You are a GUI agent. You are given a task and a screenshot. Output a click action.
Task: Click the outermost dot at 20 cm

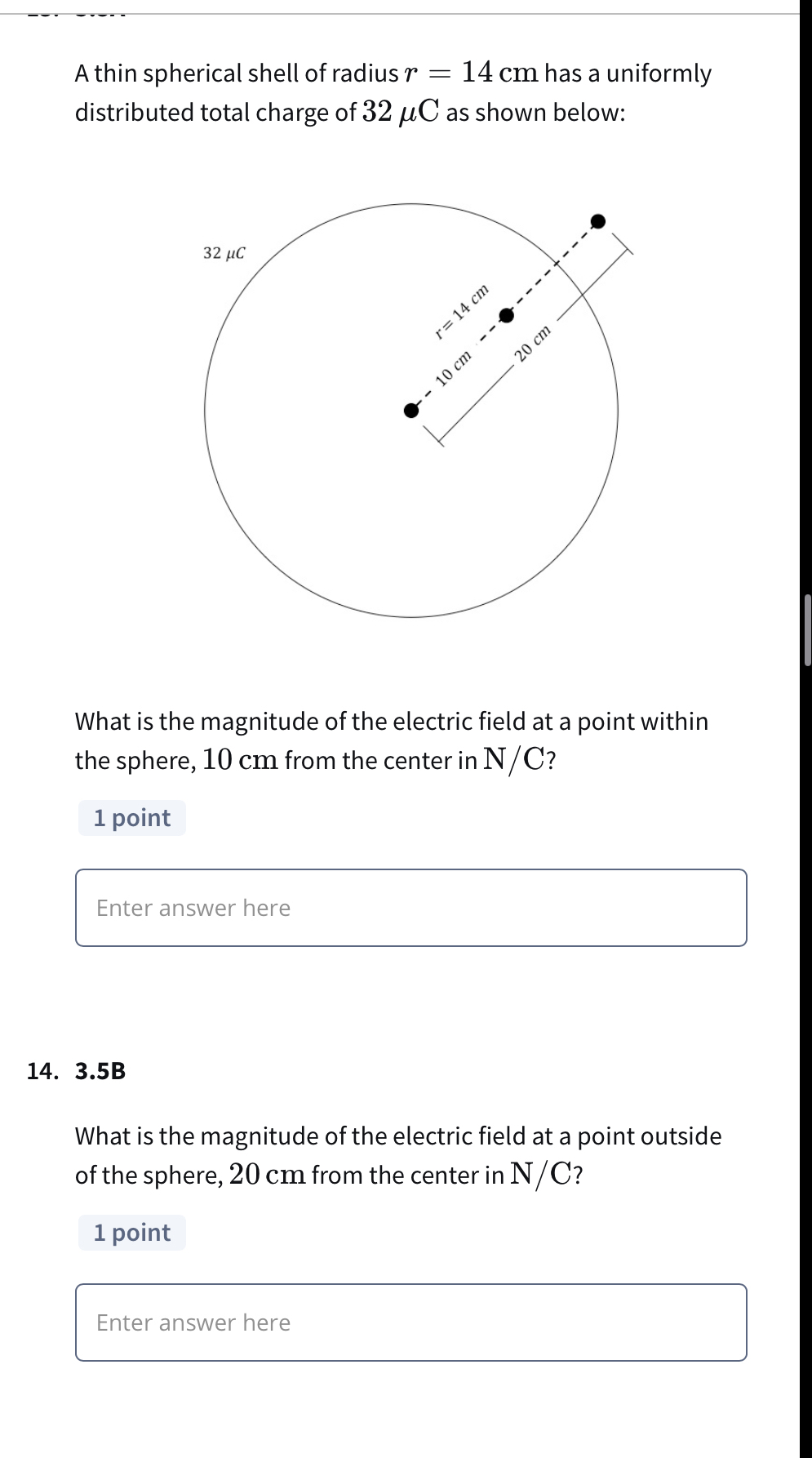(598, 220)
